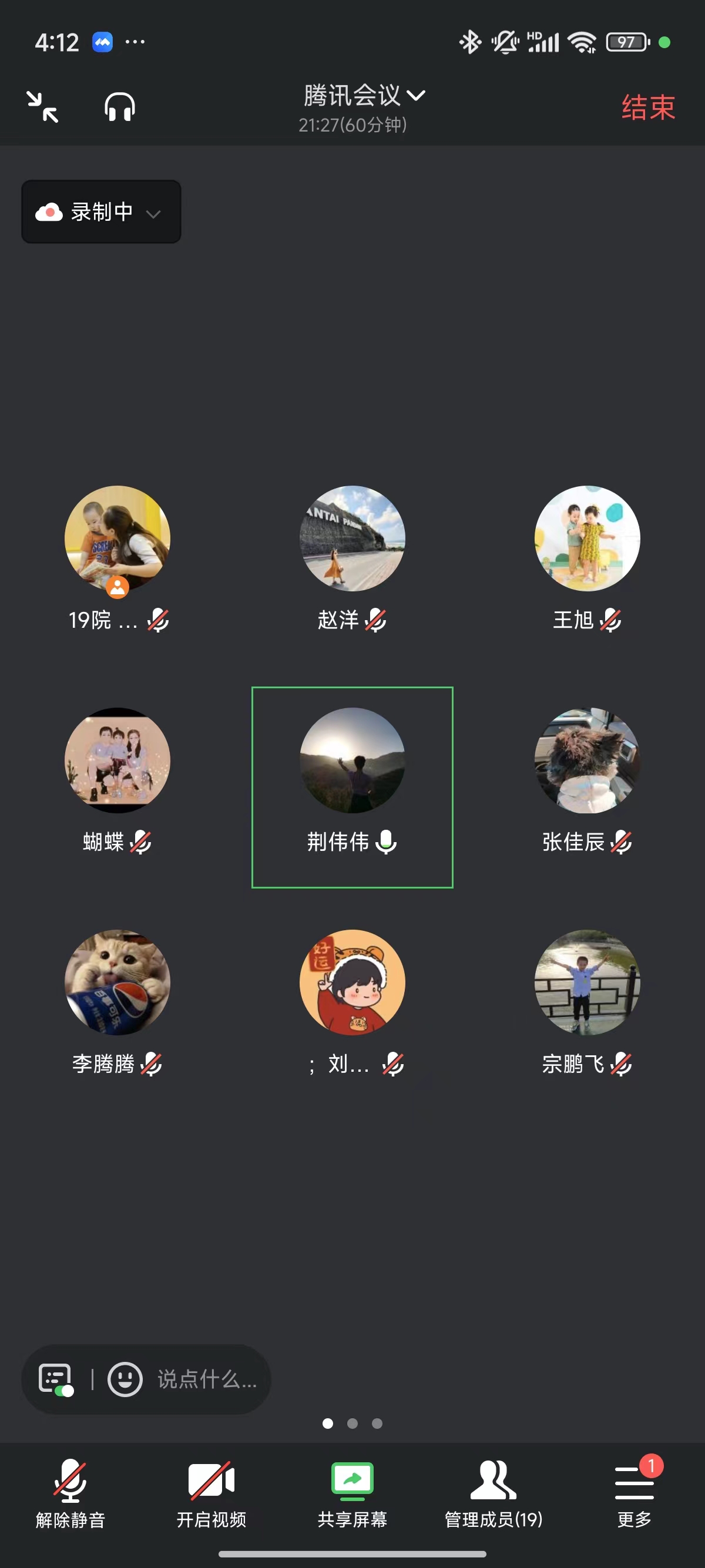Unmute microphone with 解除静音
Viewport: 705px width, 1568px height.
70,1492
